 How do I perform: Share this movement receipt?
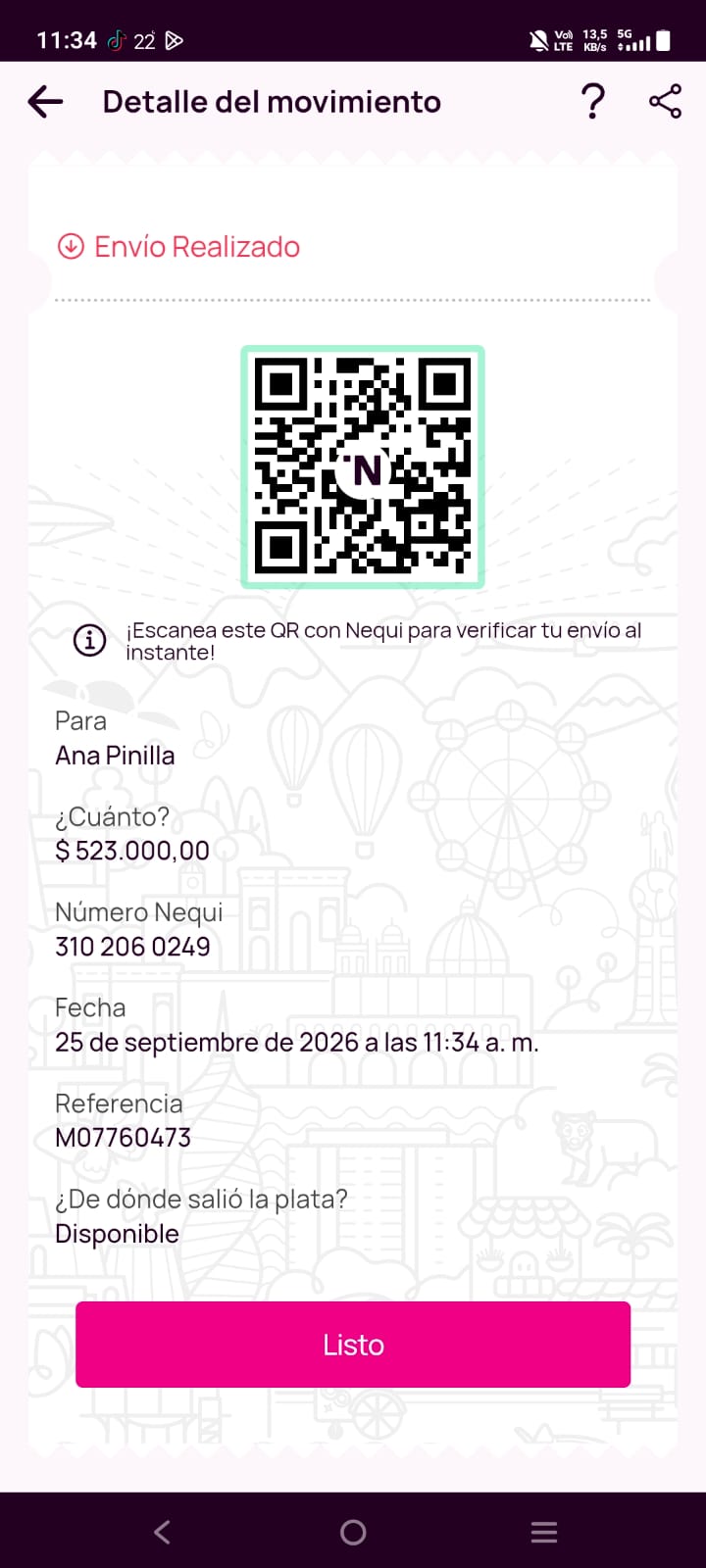click(x=665, y=102)
